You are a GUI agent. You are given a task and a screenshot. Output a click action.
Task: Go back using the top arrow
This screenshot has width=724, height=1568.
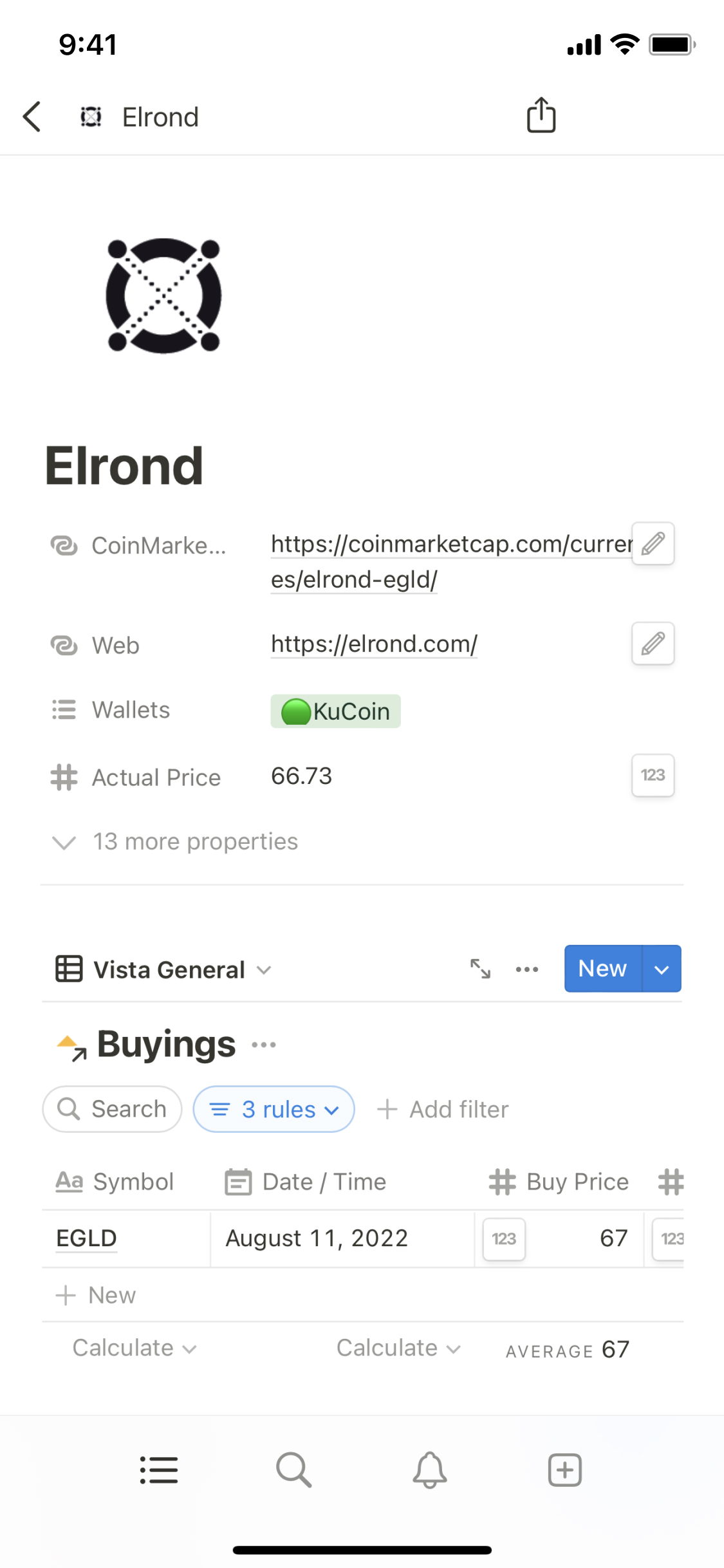point(32,117)
